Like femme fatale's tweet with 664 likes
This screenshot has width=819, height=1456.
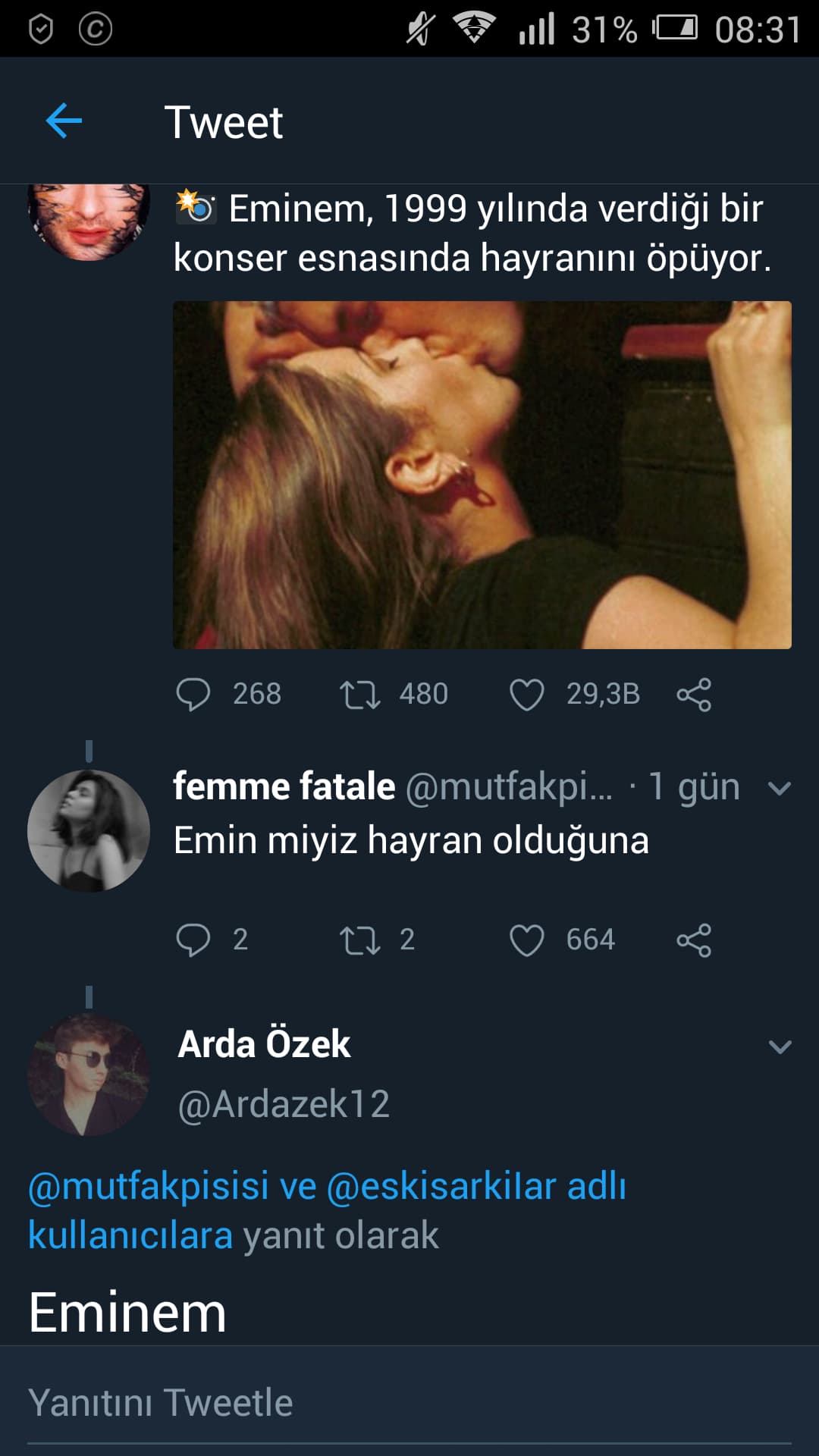(x=526, y=940)
